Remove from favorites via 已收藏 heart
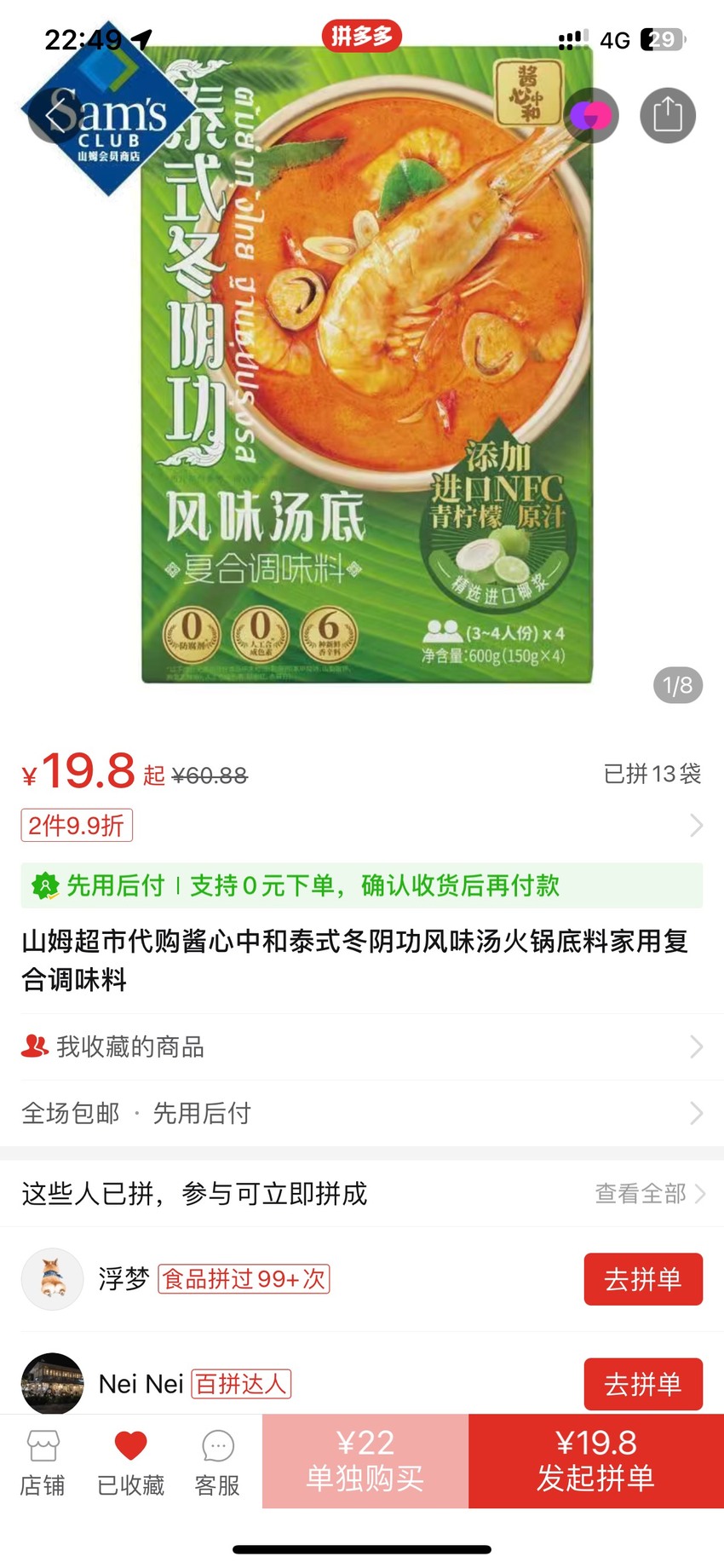 130,1463
